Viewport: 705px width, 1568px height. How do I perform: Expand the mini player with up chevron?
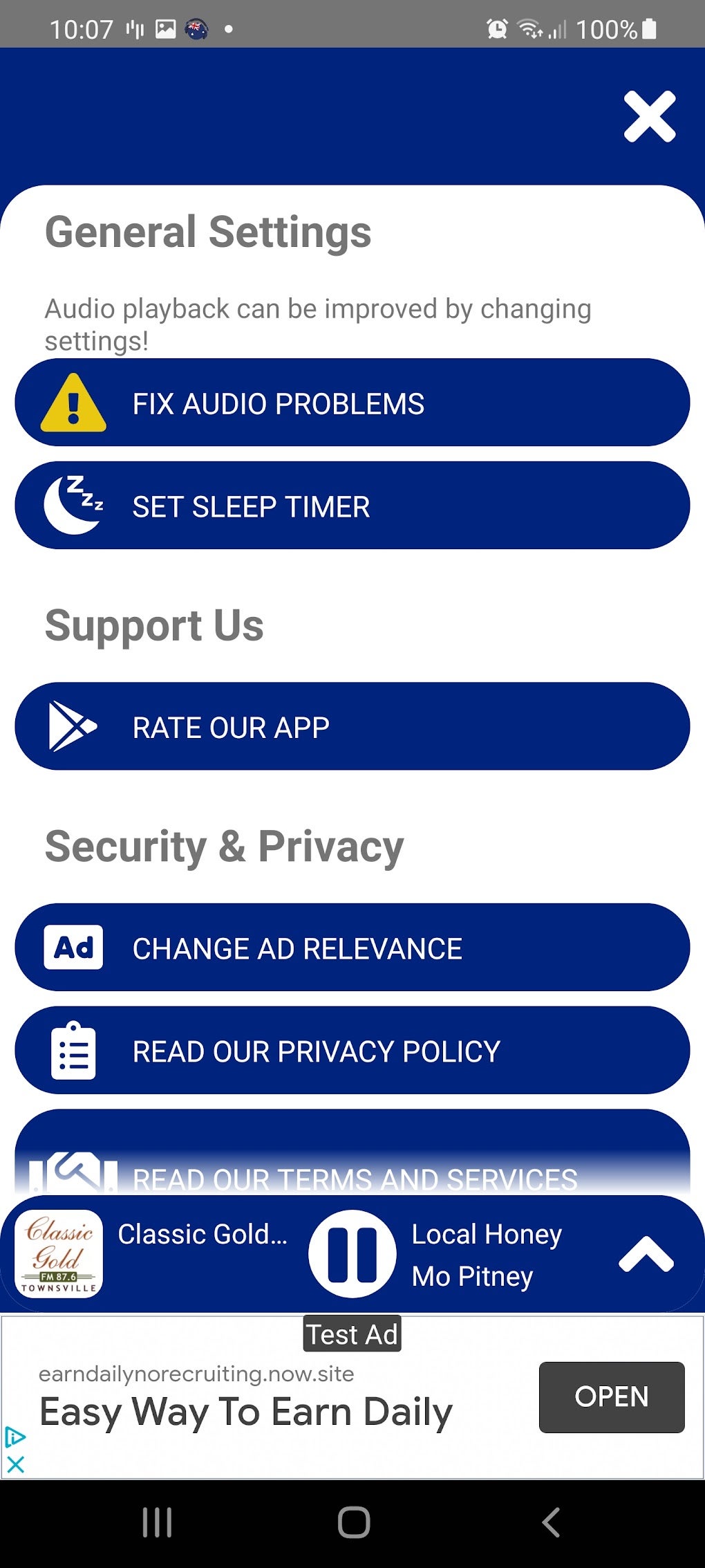point(646,1254)
